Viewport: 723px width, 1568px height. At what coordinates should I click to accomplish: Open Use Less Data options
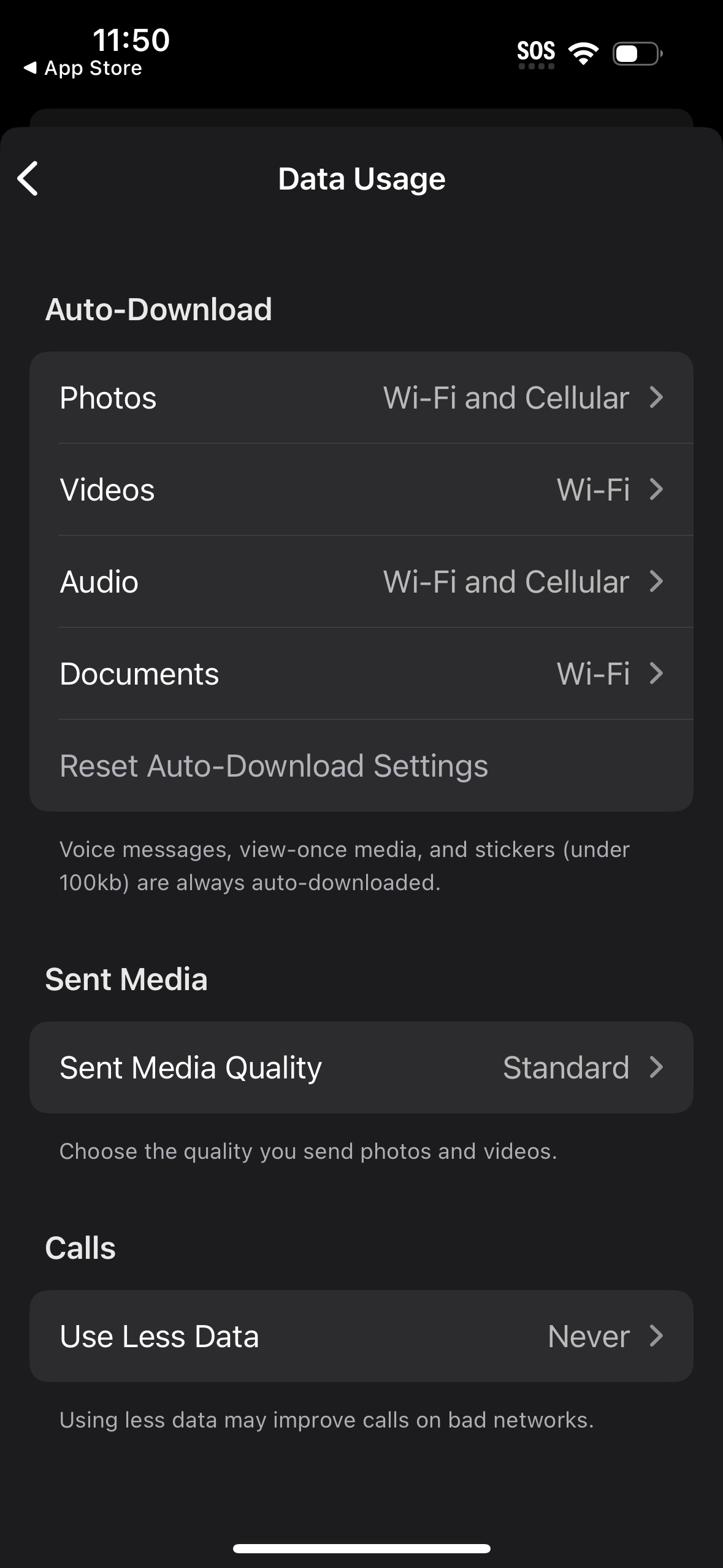tap(361, 1336)
